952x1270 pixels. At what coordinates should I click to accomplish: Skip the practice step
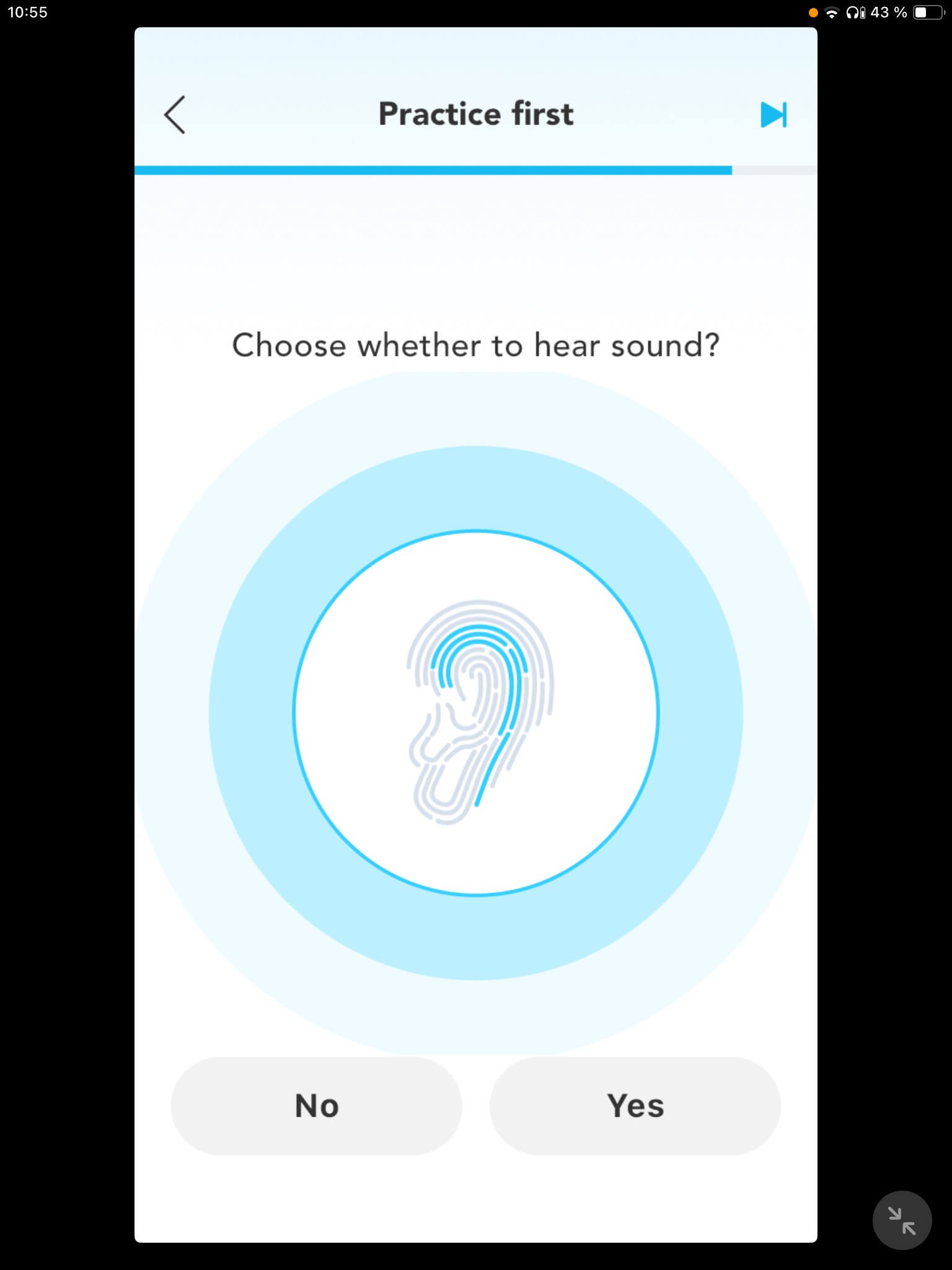pyautogui.click(x=773, y=115)
